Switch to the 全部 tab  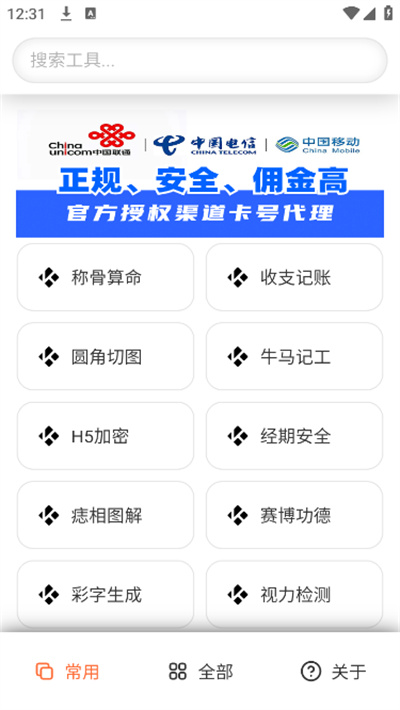[200, 671]
